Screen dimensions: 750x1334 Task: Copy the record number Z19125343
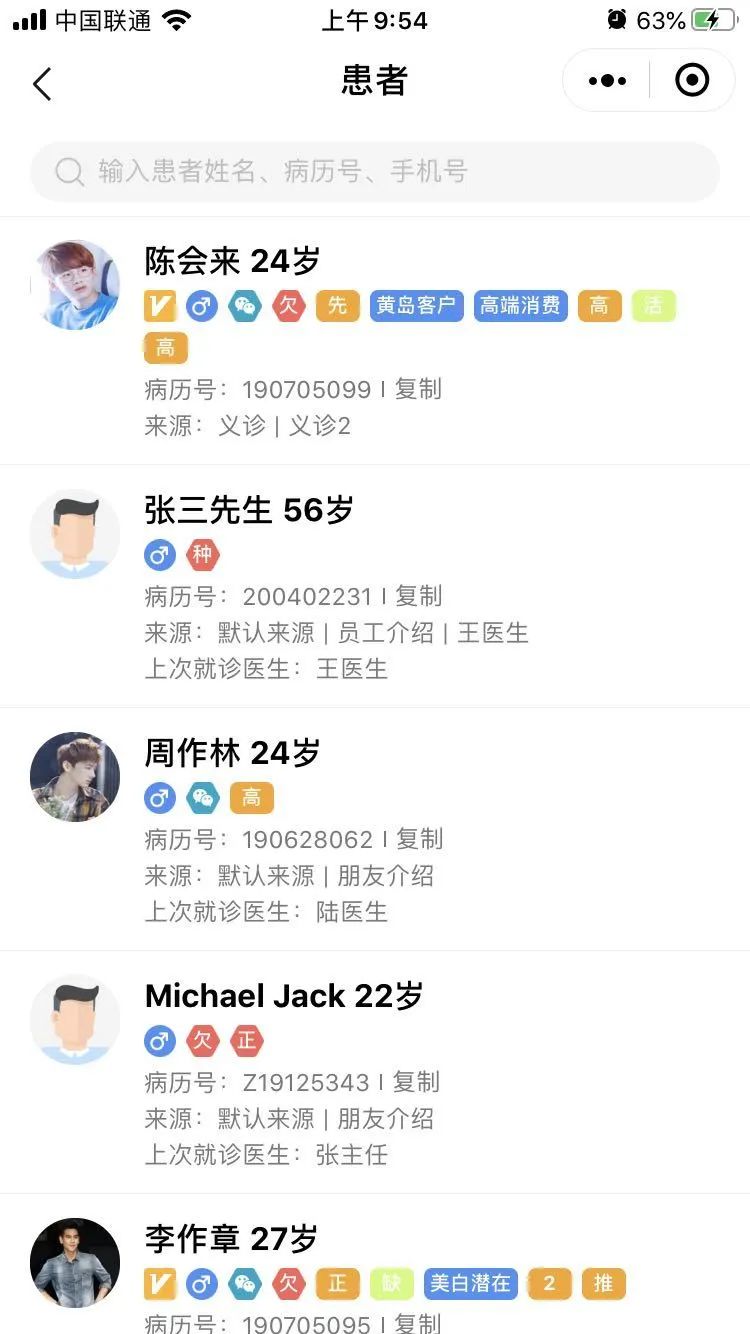416,1082
